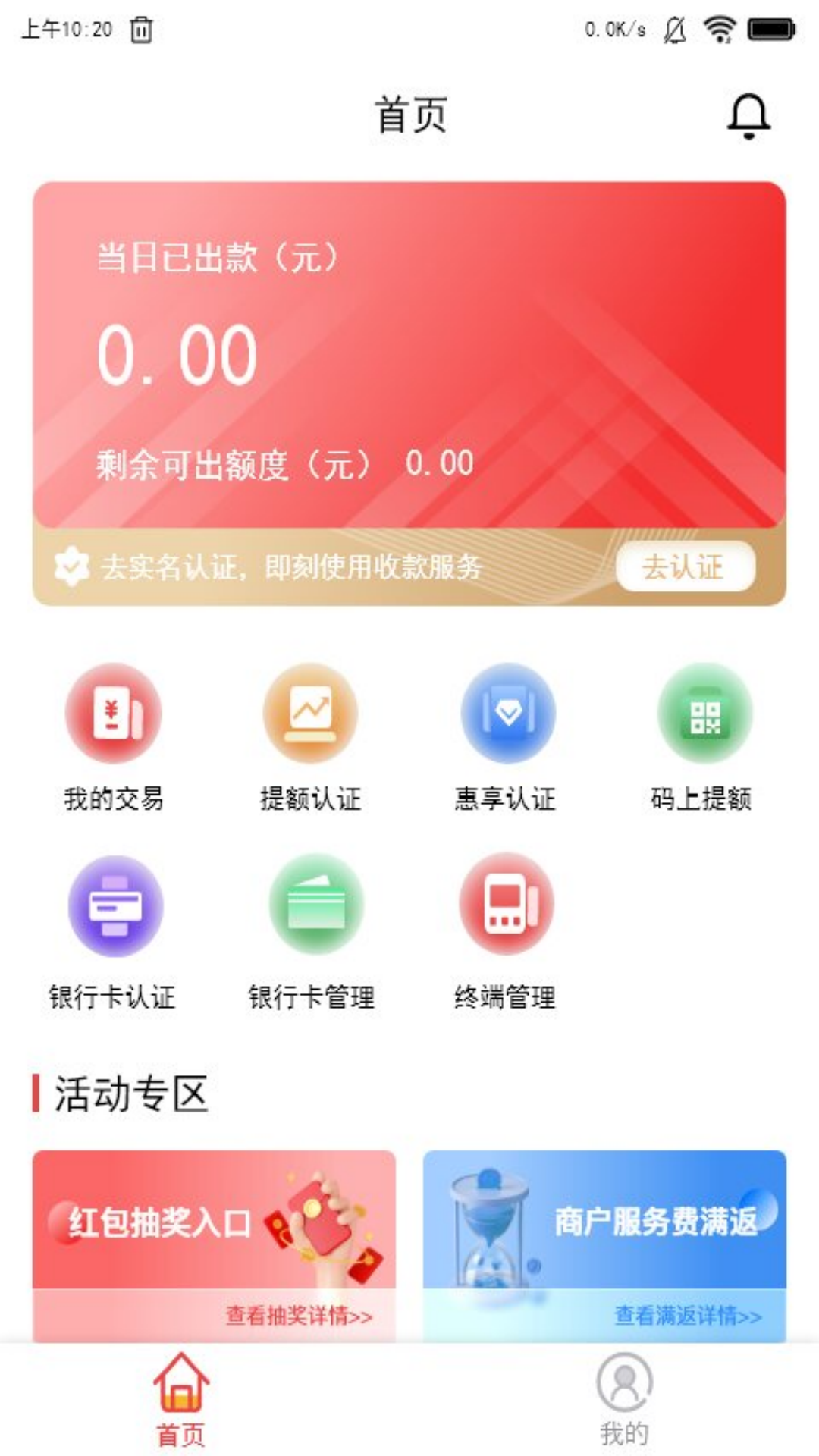Tap the Wi-Fi icon in status bar
This screenshot has width=819, height=1456.
pos(715,28)
